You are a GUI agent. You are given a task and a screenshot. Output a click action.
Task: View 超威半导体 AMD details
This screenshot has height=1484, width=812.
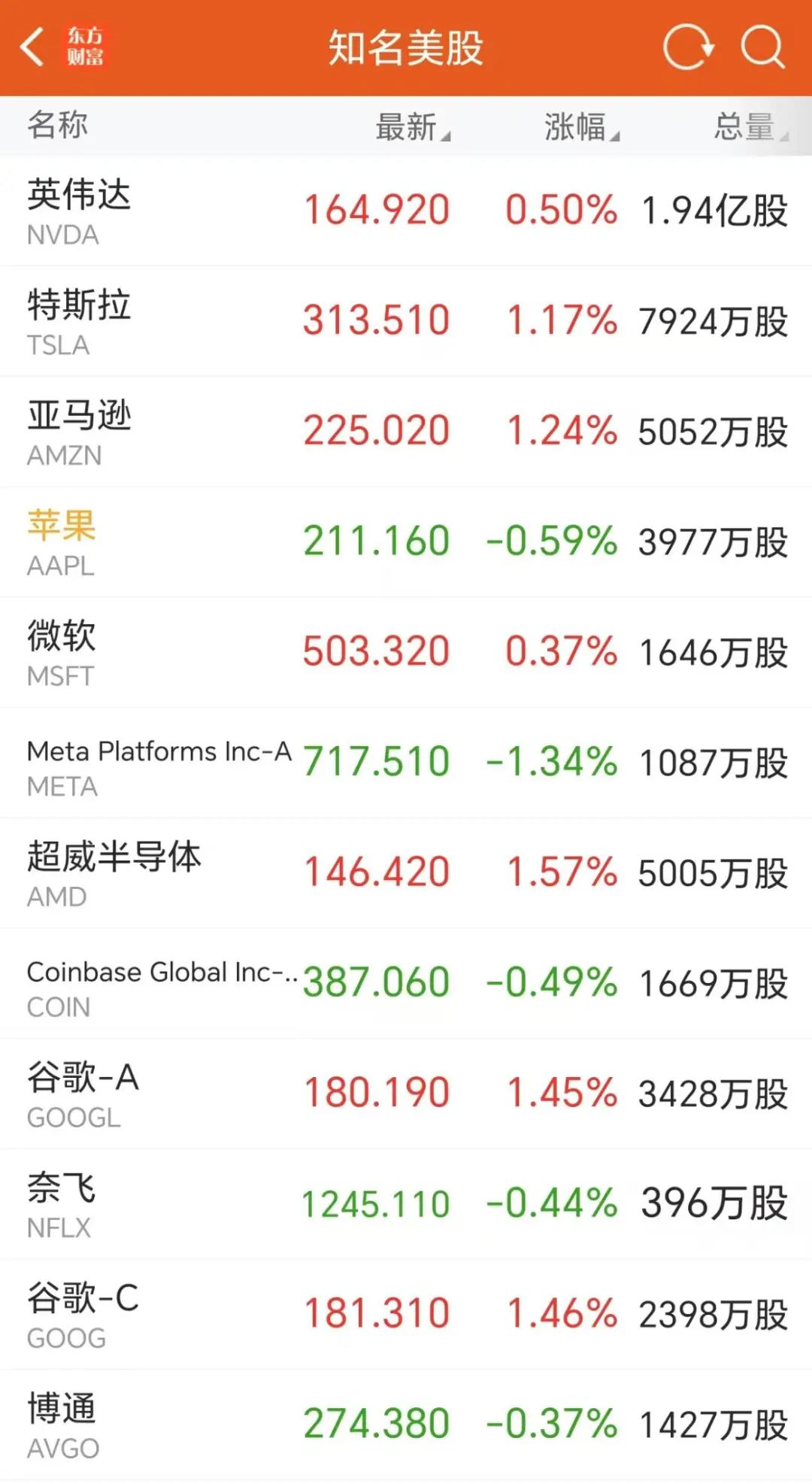pyautogui.click(x=406, y=873)
